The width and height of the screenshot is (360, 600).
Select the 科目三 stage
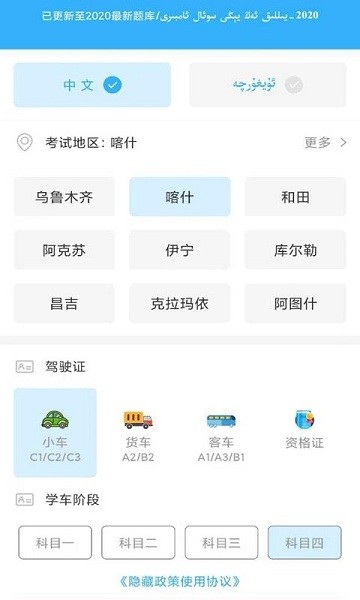[x=222, y=543]
